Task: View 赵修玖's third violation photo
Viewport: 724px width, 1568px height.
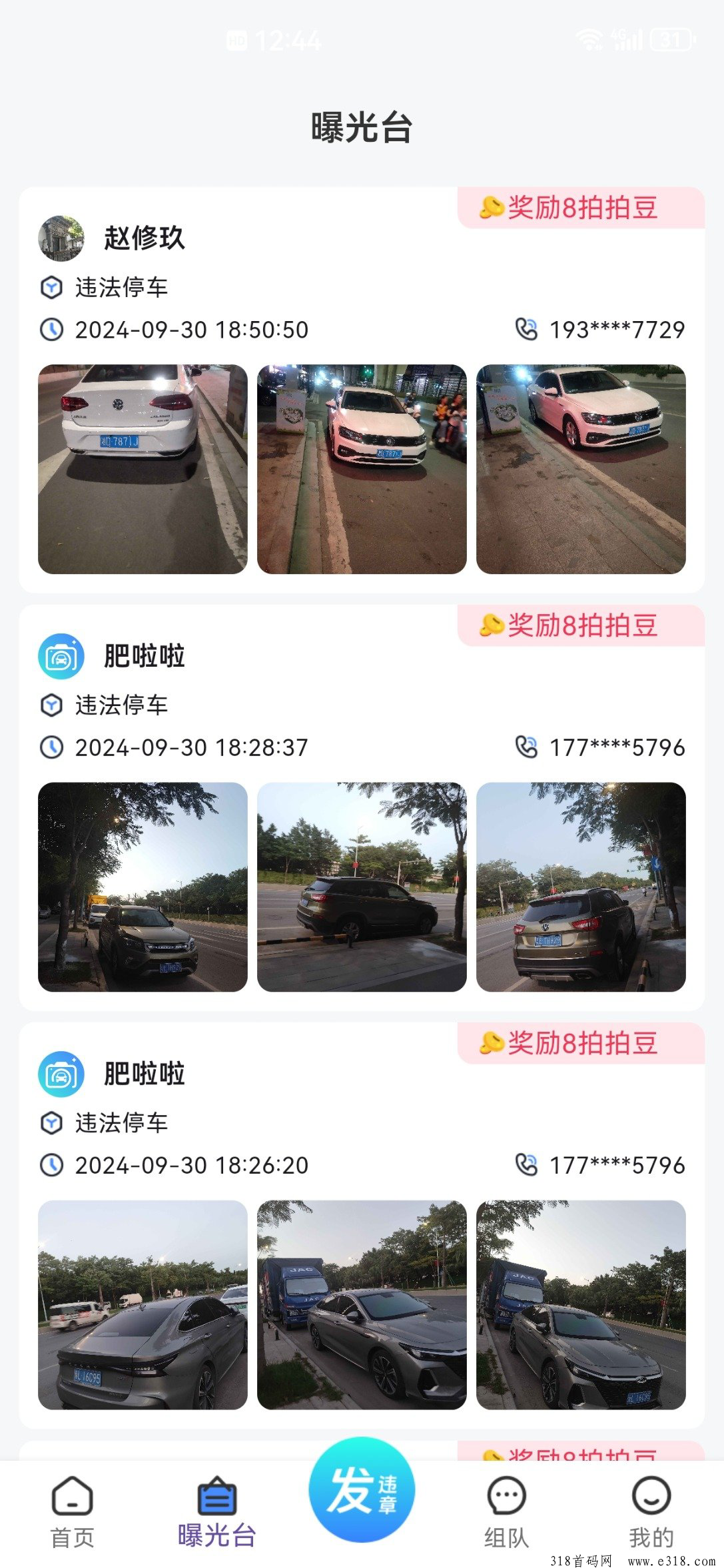Action: 581,469
